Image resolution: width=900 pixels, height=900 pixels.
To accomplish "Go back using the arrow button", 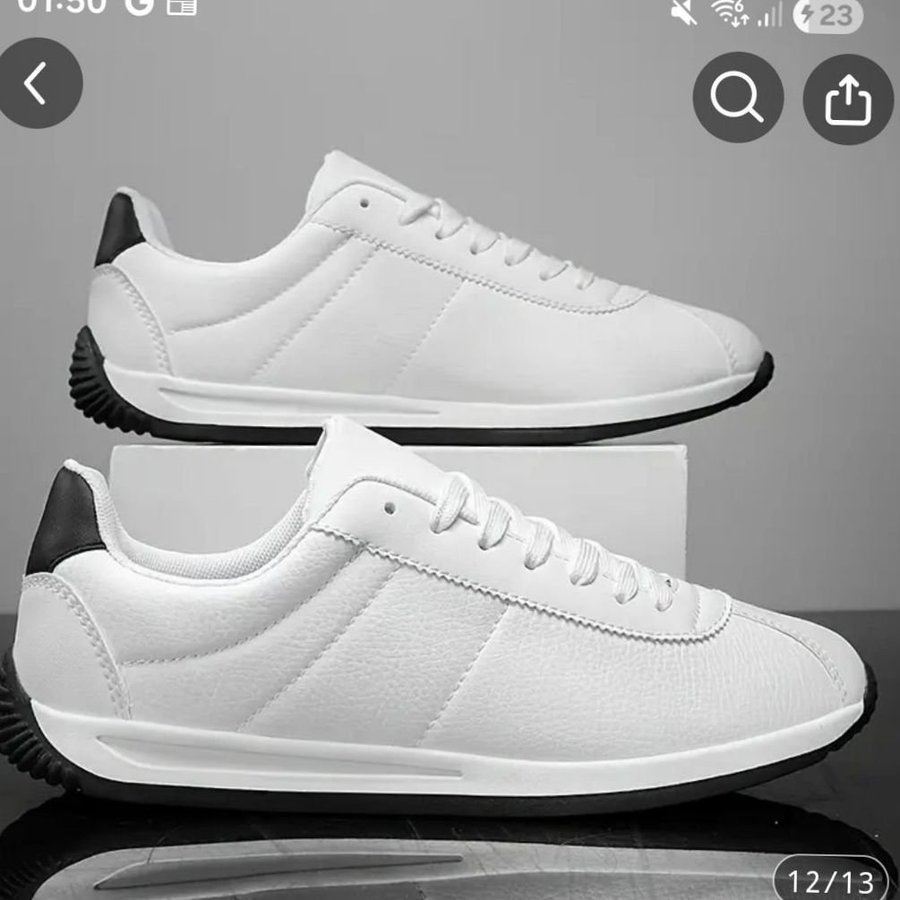I will point(38,84).
